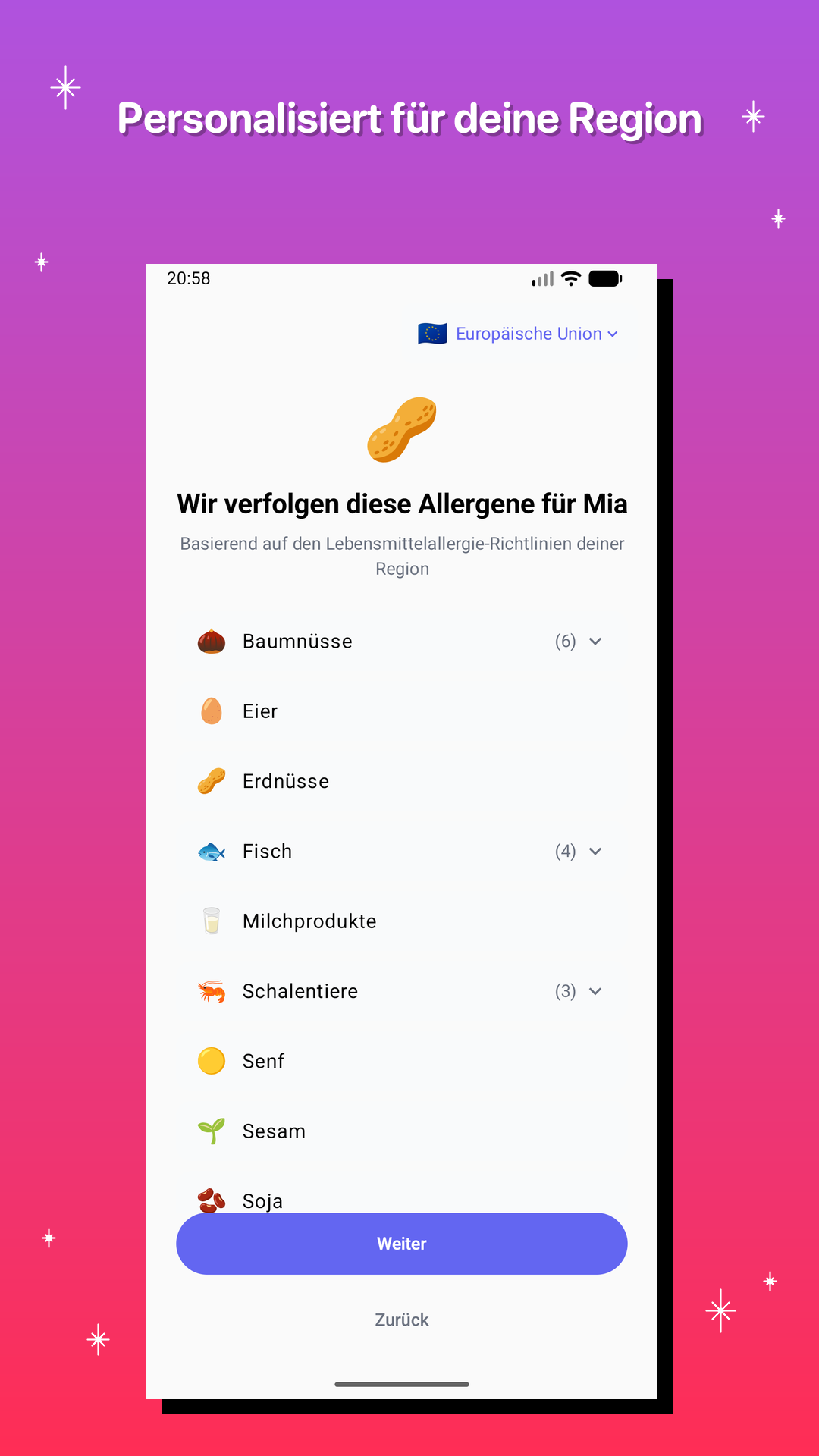Image resolution: width=819 pixels, height=1456 pixels.
Task: Select the peanut emoji above the heading
Action: (401, 430)
